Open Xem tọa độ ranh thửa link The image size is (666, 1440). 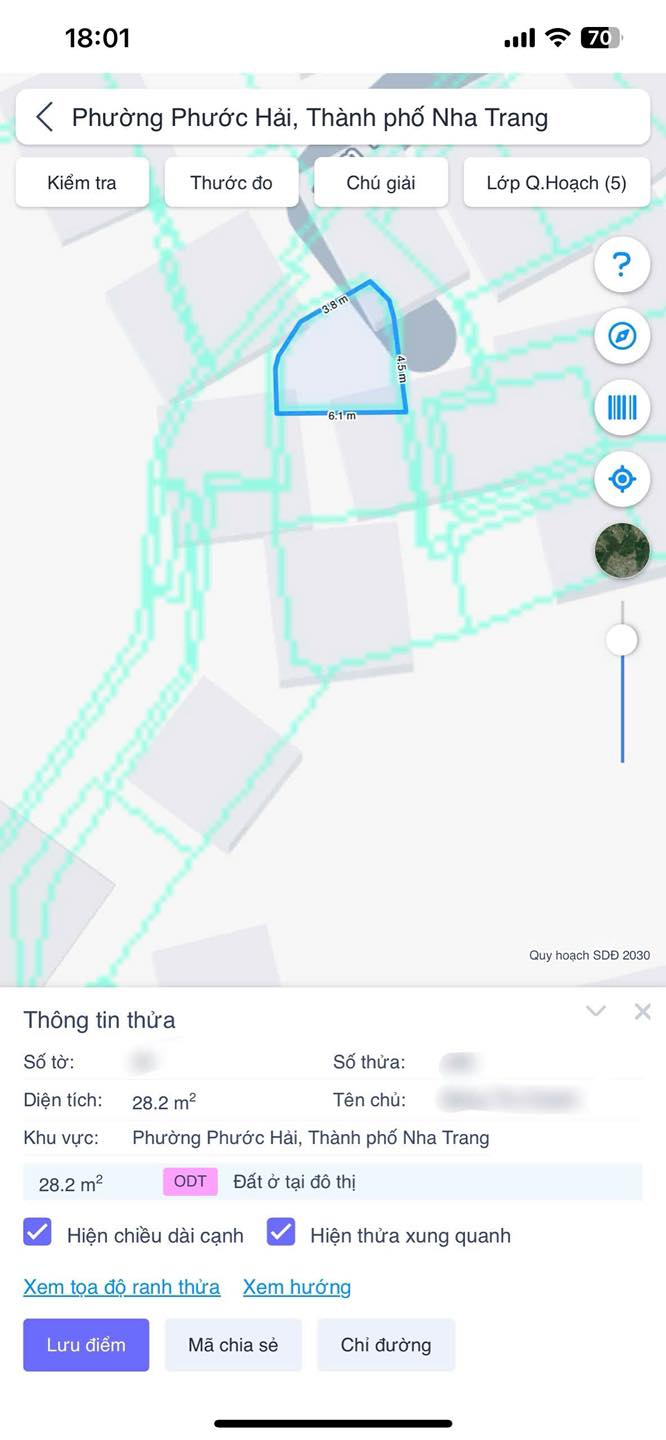[122, 1287]
